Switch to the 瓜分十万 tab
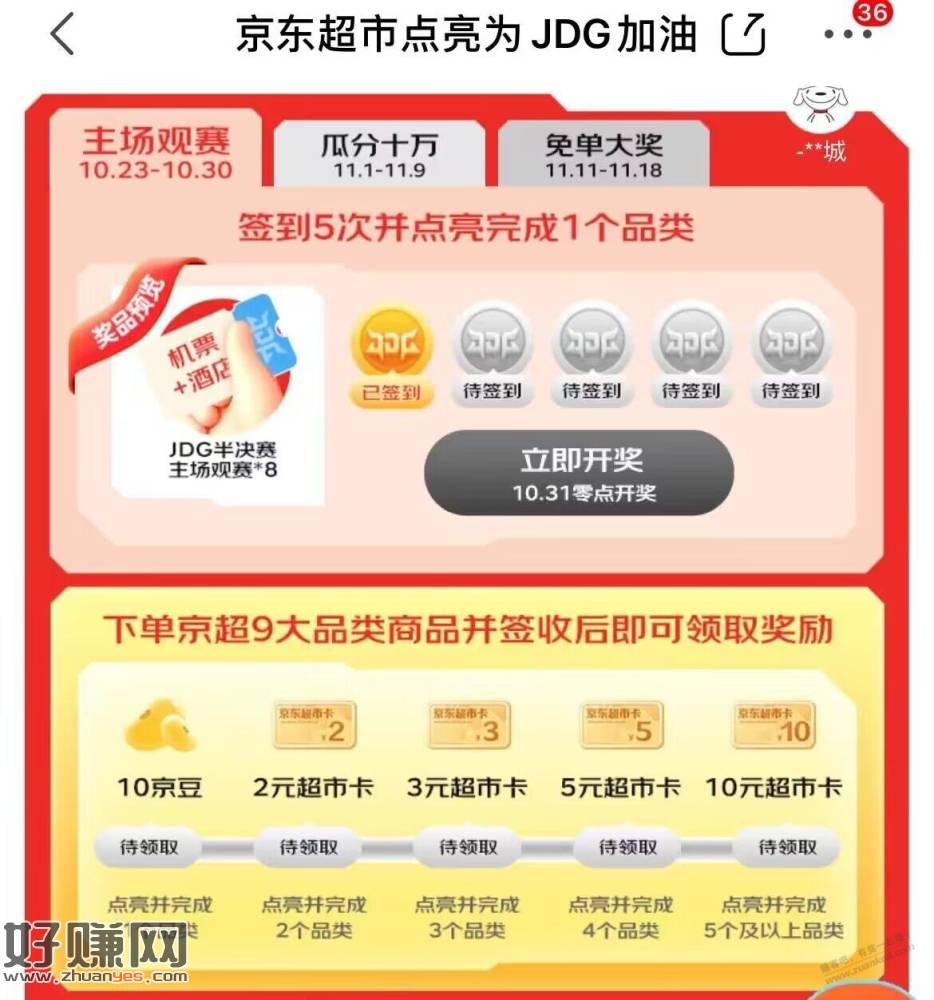The image size is (934, 1000). tap(379, 155)
